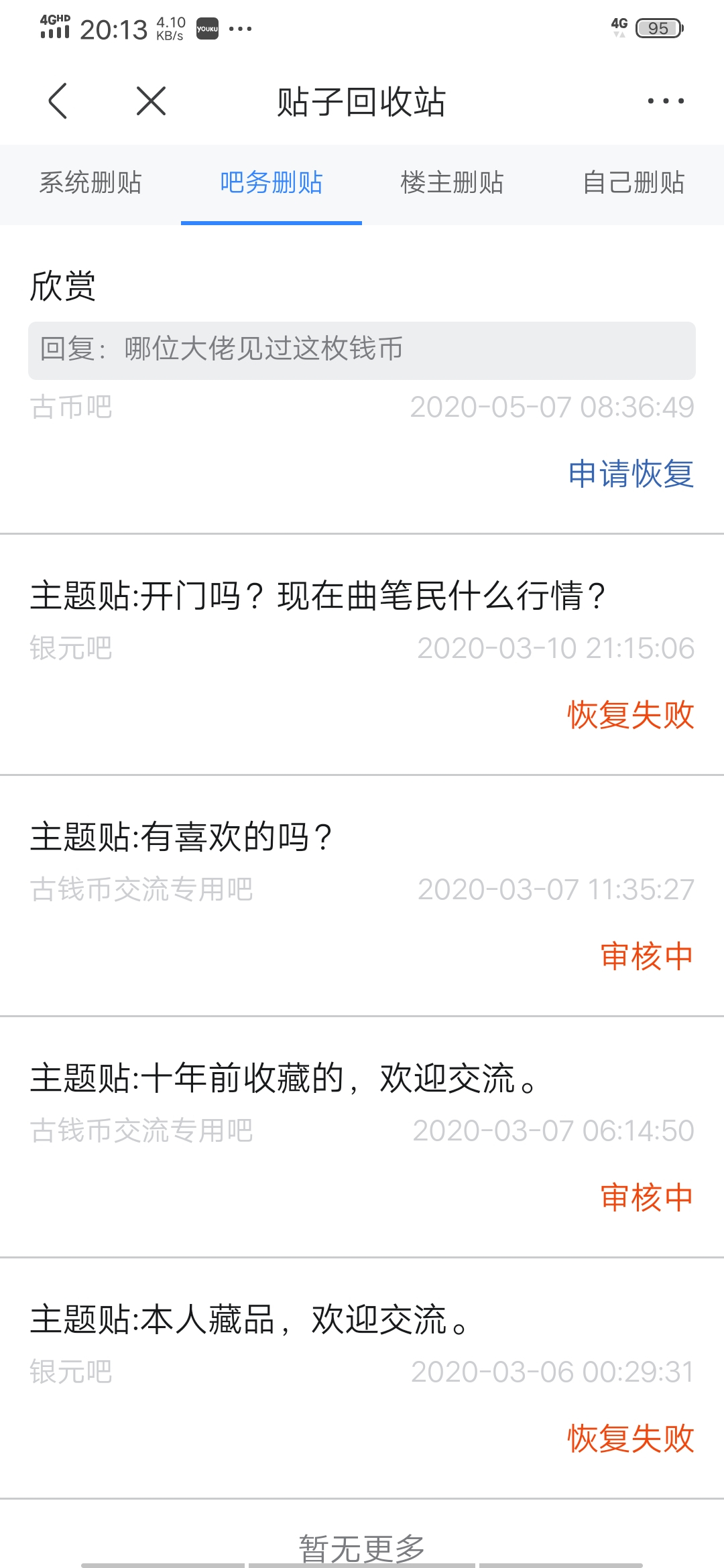Image resolution: width=724 pixels, height=1568 pixels.
Task: Open the three-dot overflow menu
Action: (x=666, y=101)
